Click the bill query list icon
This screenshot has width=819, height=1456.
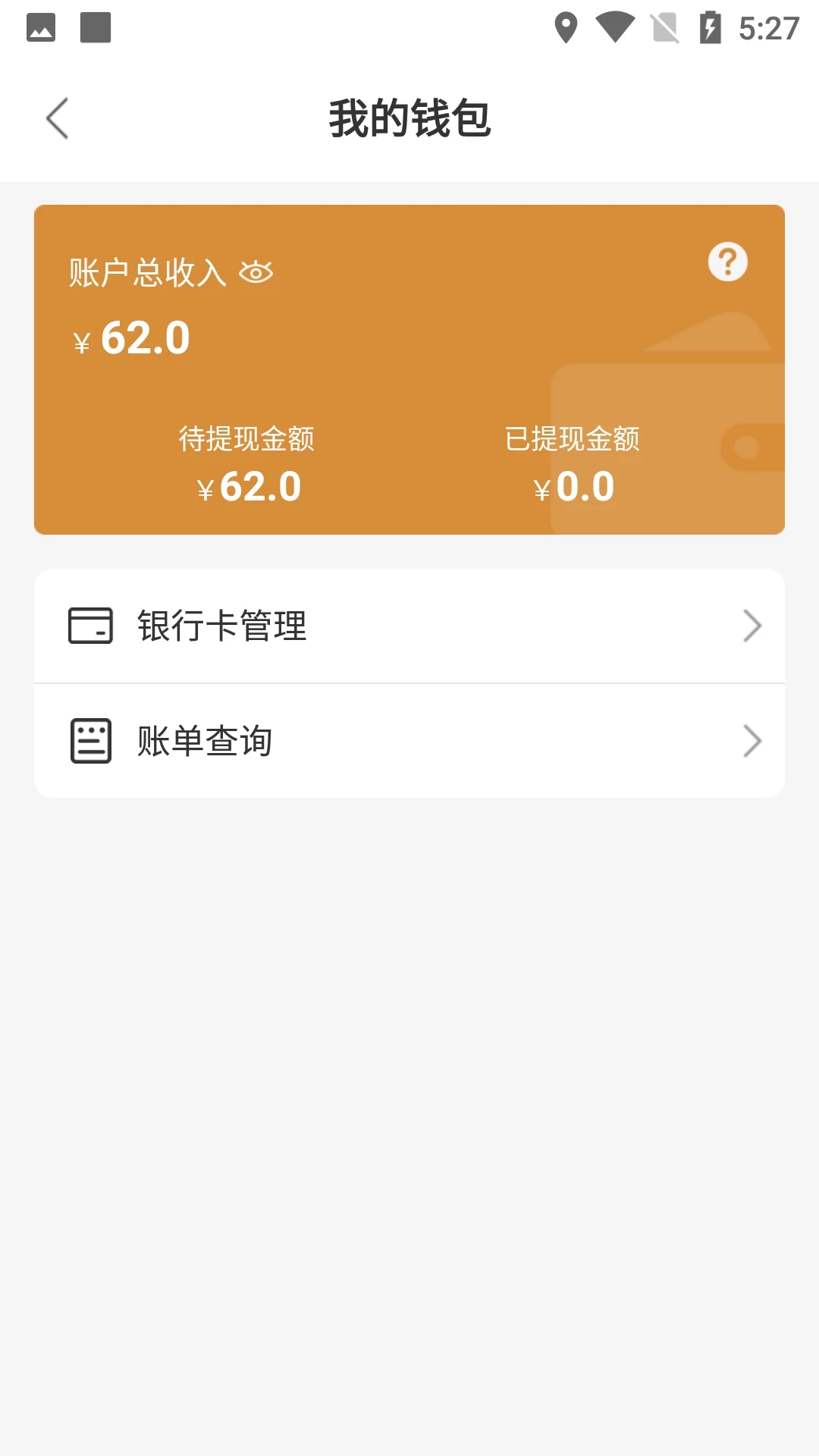pos(90,740)
